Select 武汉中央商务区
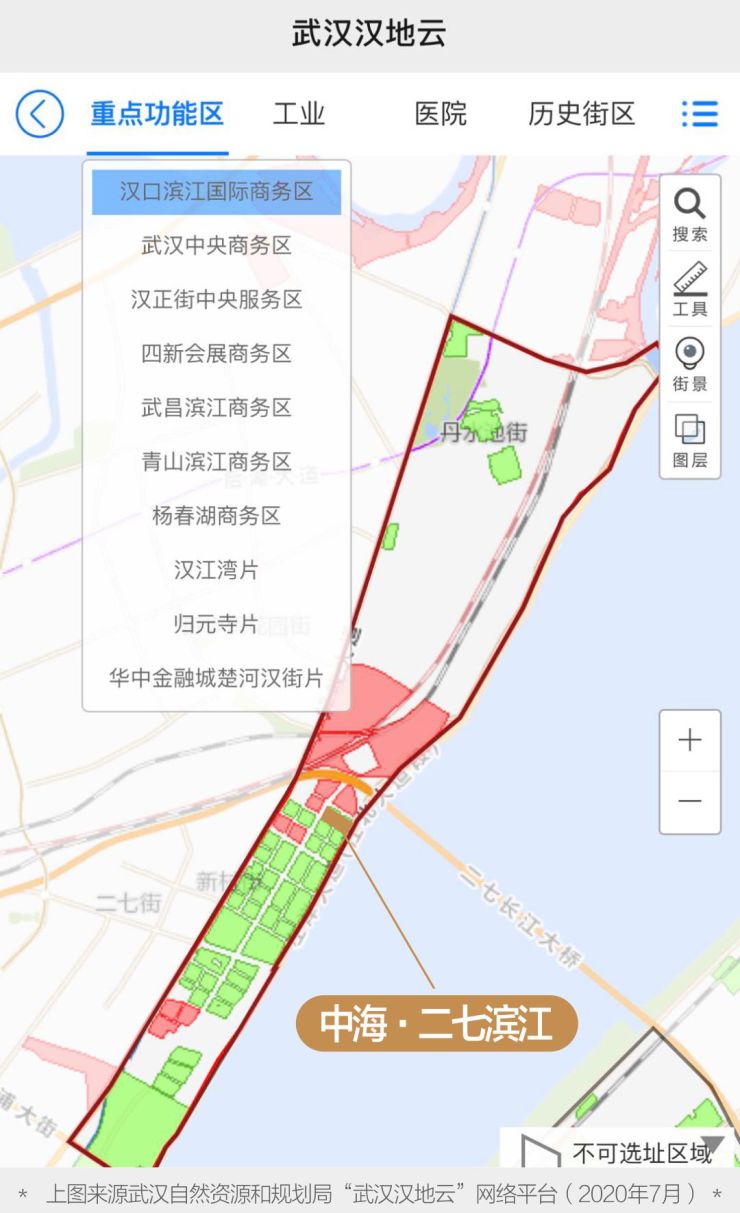 click(x=216, y=246)
